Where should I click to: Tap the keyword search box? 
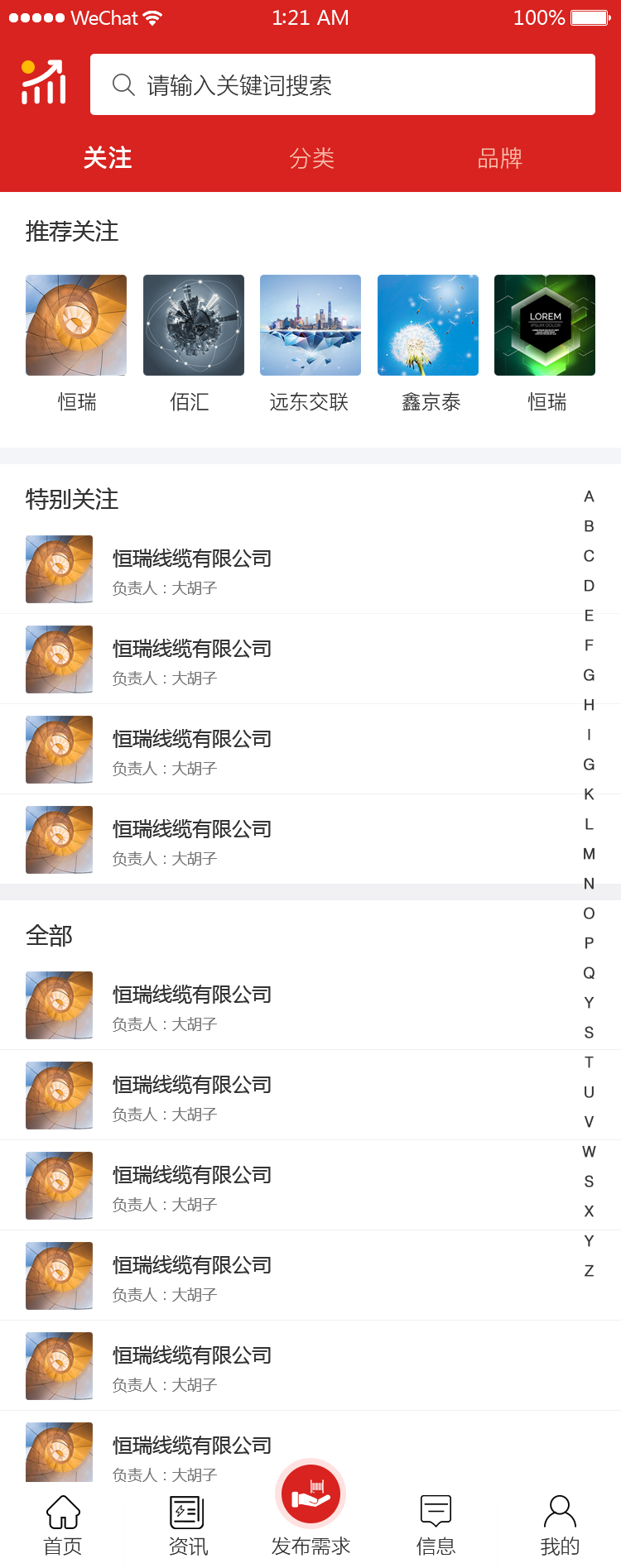tap(343, 85)
